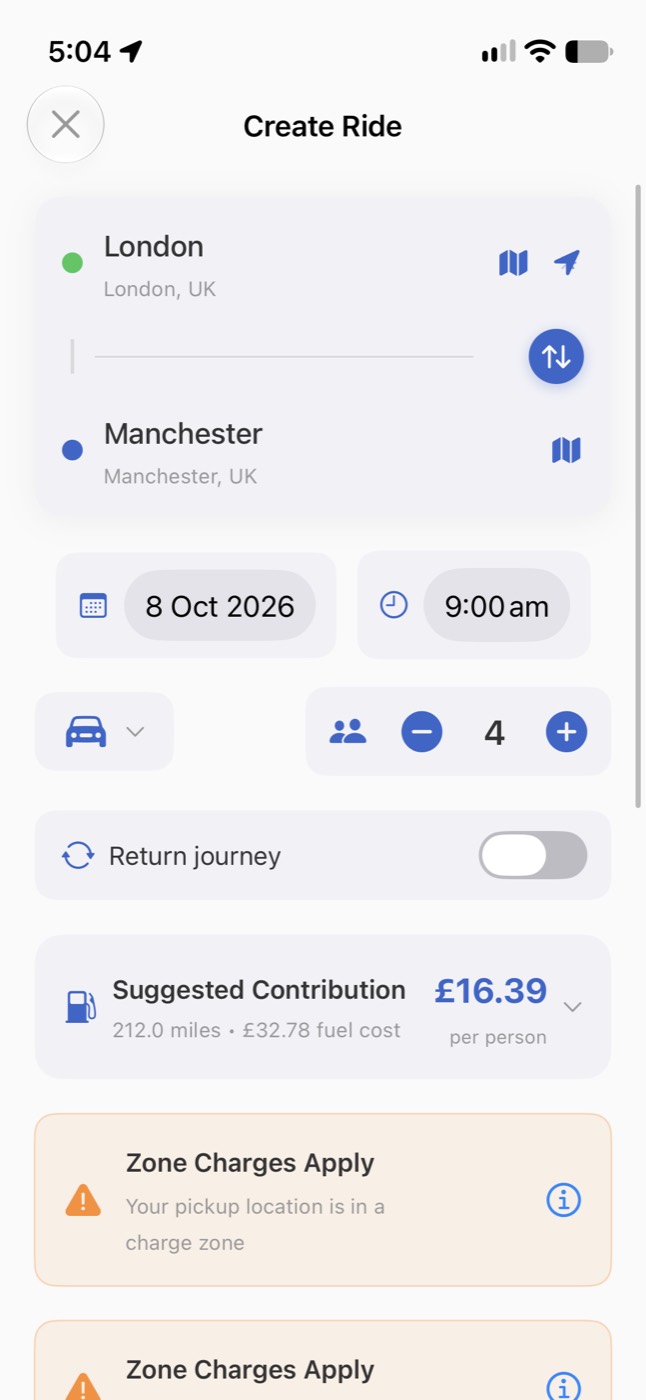Change the 9:00 am departure time
The width and height of the screenshot is (646, 1400).
pos(497,606)
